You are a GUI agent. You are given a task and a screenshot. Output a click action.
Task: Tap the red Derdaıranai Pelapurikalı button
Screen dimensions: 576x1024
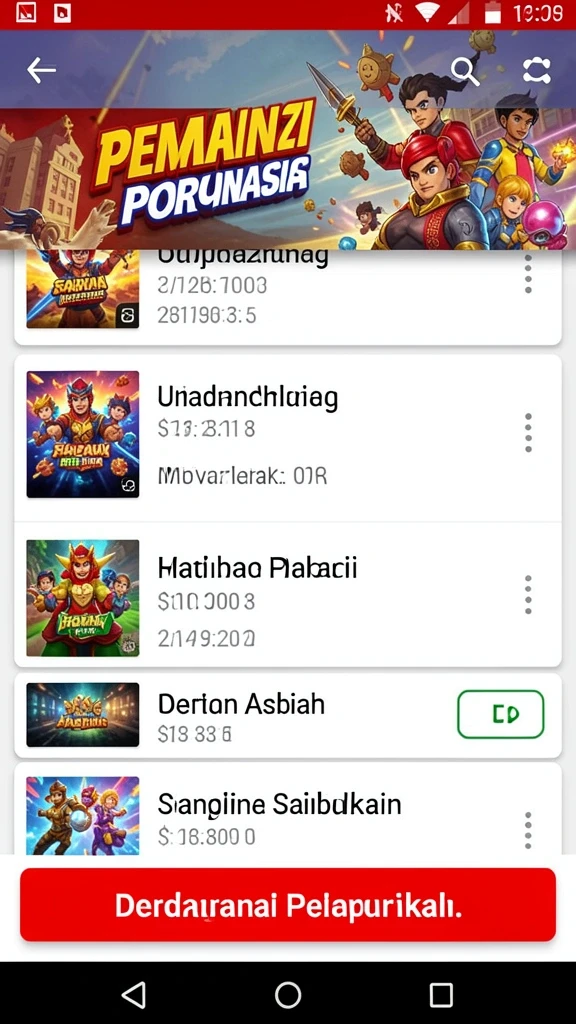[x=288, y=904]
